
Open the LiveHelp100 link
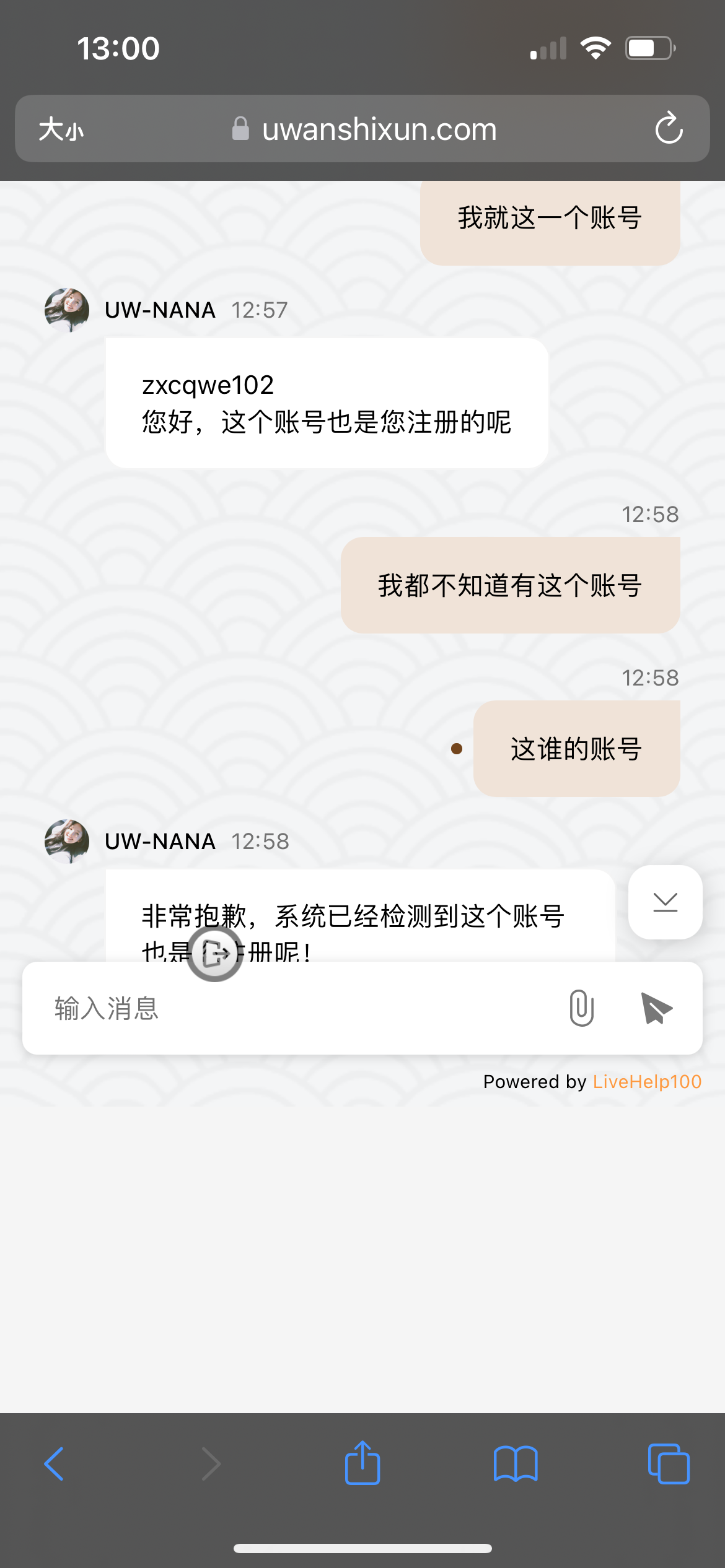(x=647, y=1082)
